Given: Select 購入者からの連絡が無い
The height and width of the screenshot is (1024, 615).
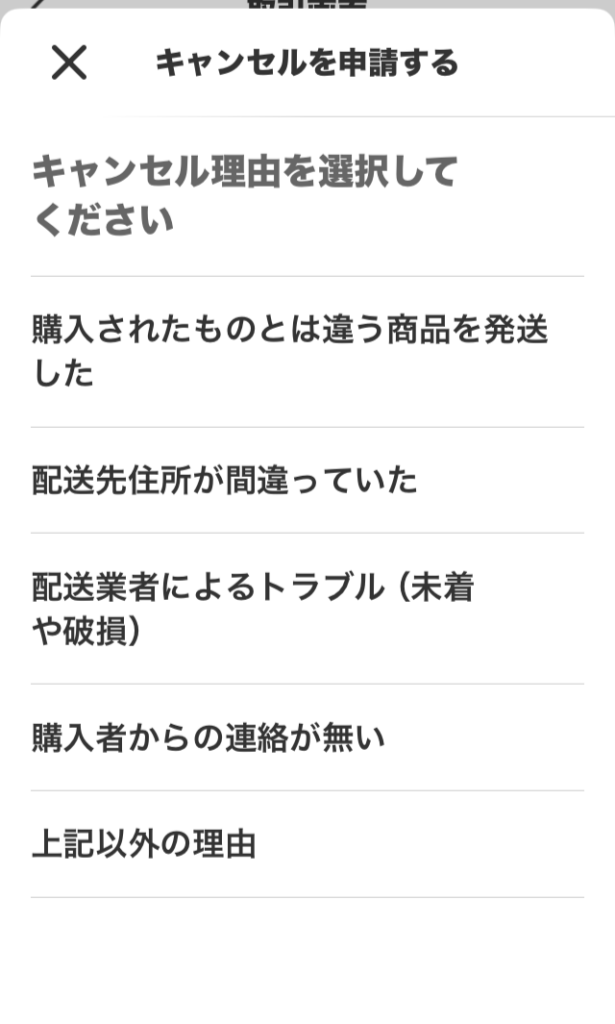Looking at the screenshot, I should point(209,739).
